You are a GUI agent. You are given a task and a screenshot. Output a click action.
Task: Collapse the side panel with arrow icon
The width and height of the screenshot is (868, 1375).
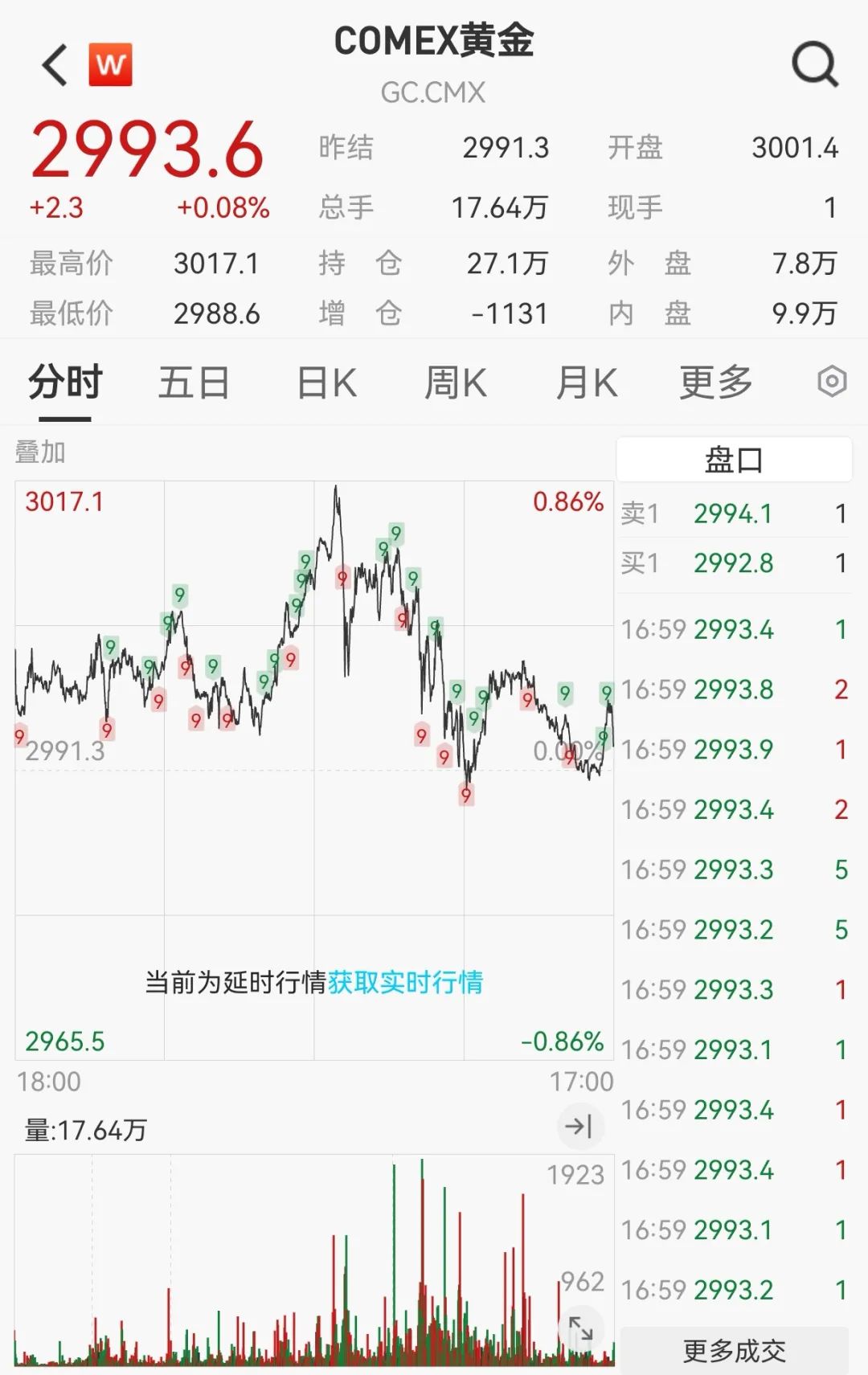click(x=579, y=1127)
